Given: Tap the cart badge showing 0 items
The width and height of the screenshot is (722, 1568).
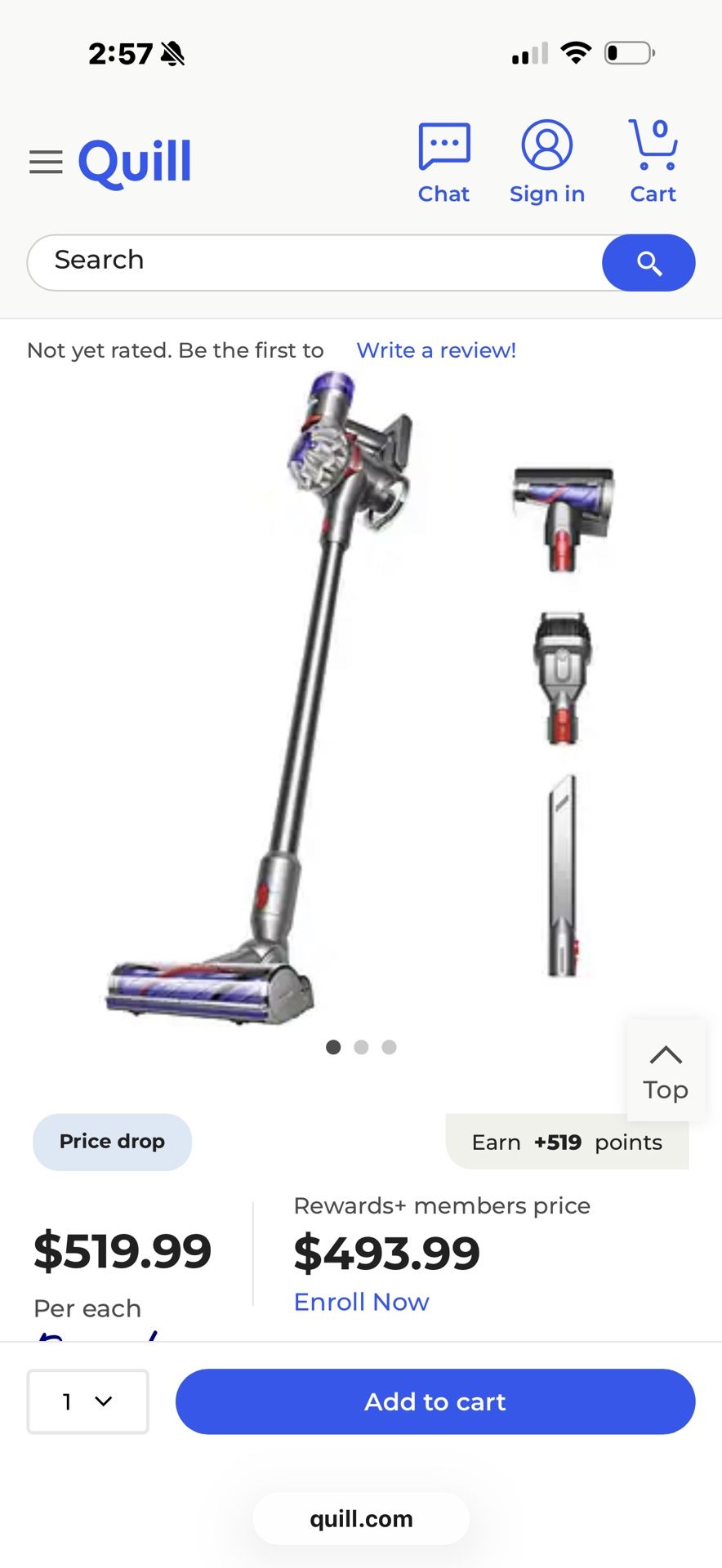Looking at the screenshot, I should [658, 127].
